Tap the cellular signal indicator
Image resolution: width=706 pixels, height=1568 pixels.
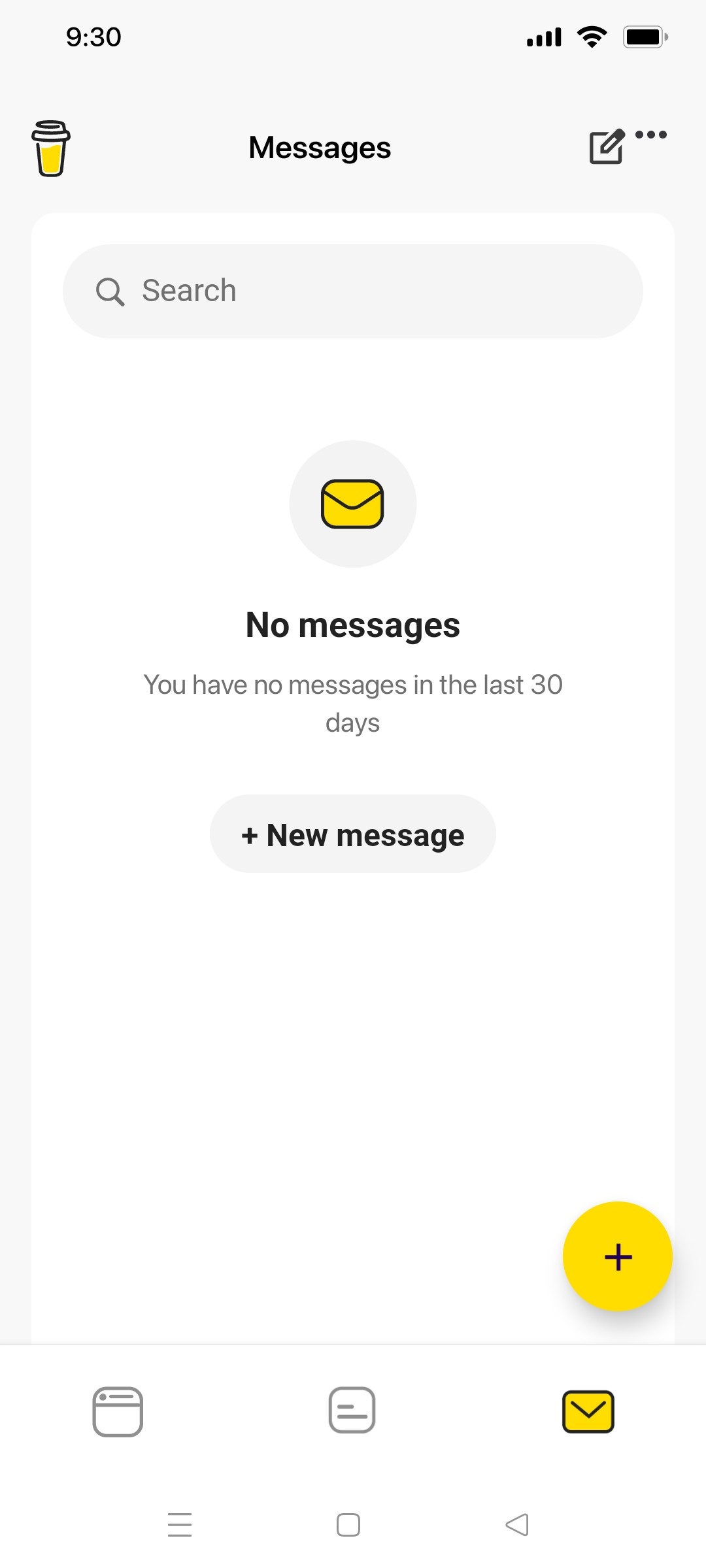544,37
